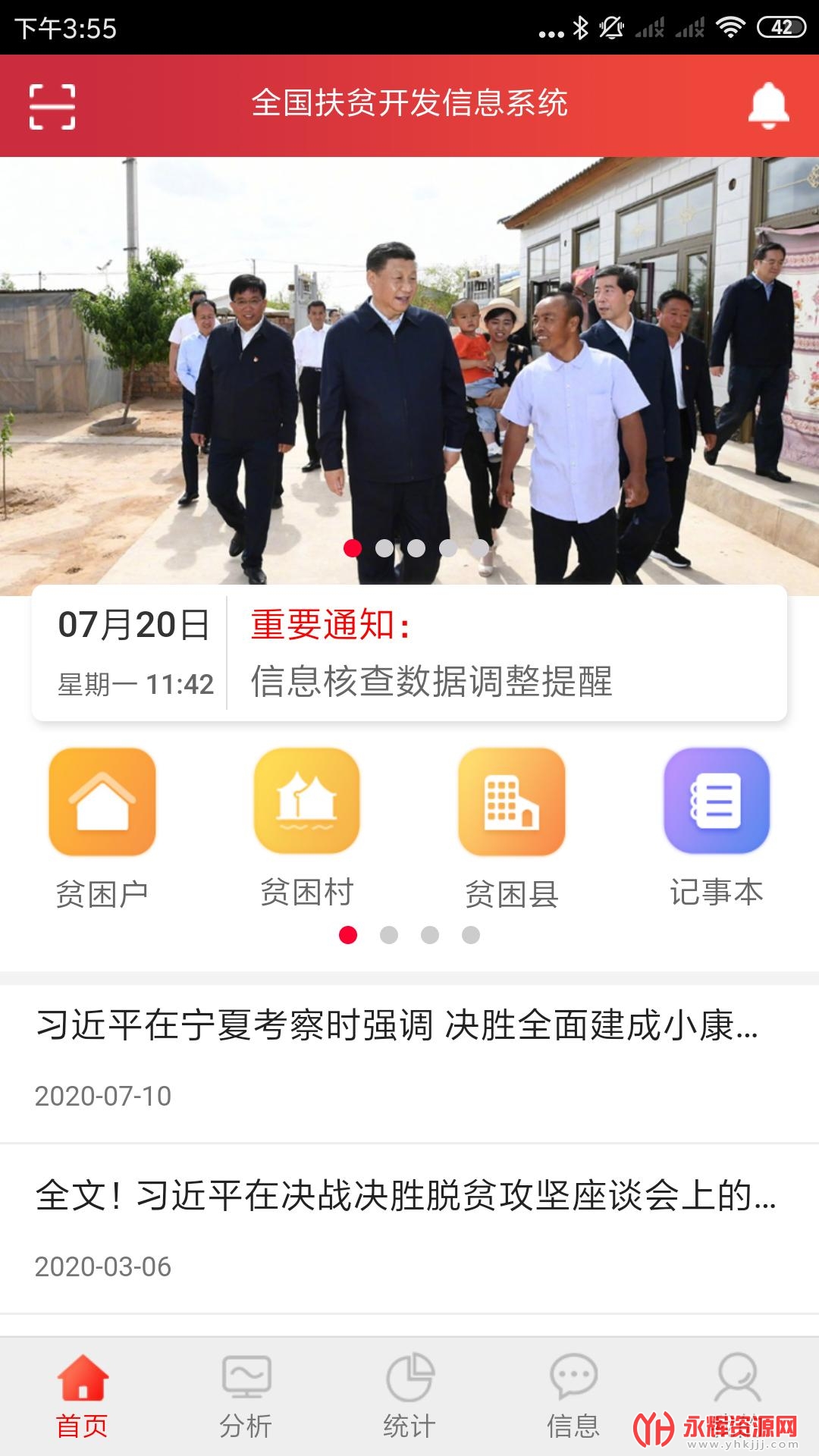Open the 重要通知 notice card
This screenshot has width=819, height=1456.
point(409,653)
